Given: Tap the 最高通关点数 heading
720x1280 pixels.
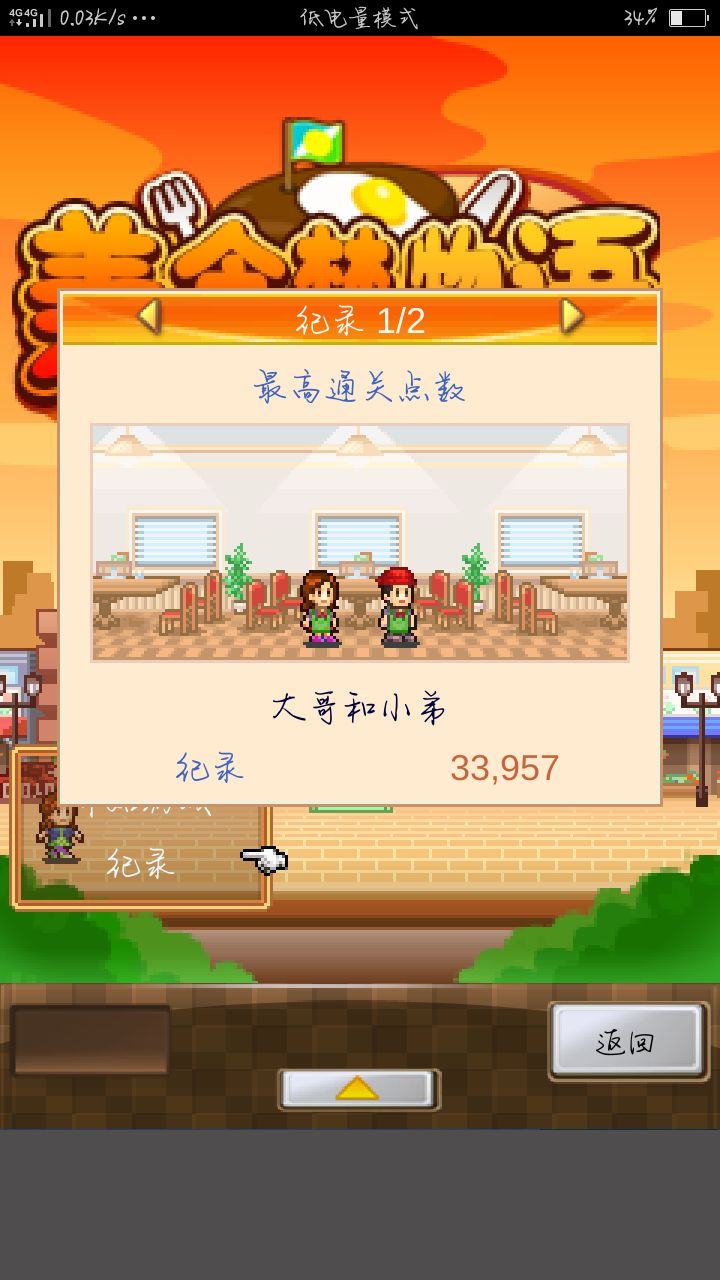Looking at the screenshot, I should pos(359,391).
